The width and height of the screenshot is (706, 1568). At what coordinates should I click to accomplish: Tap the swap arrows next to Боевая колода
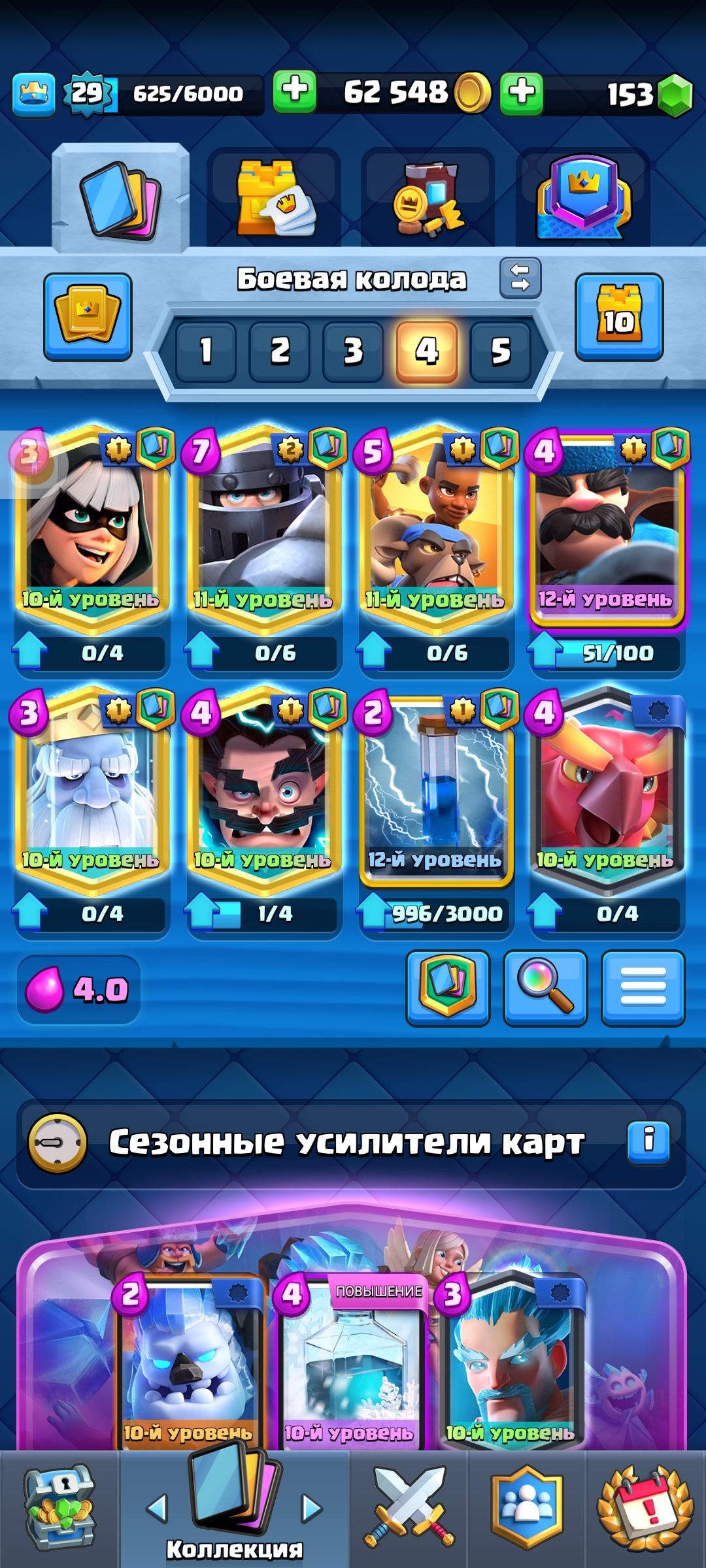(x=520, y=278)
